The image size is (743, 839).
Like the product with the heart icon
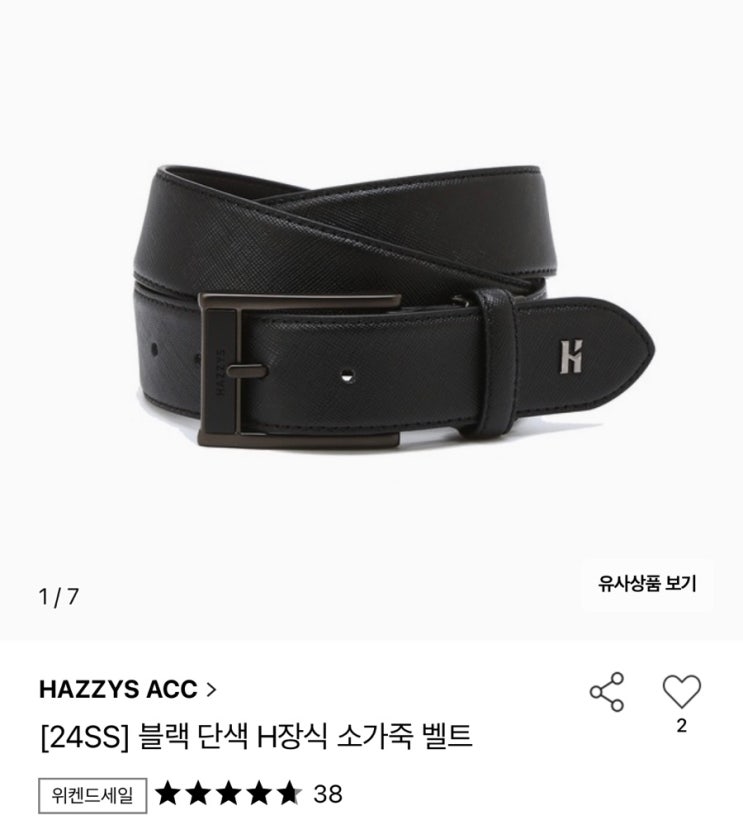point(681,692)
